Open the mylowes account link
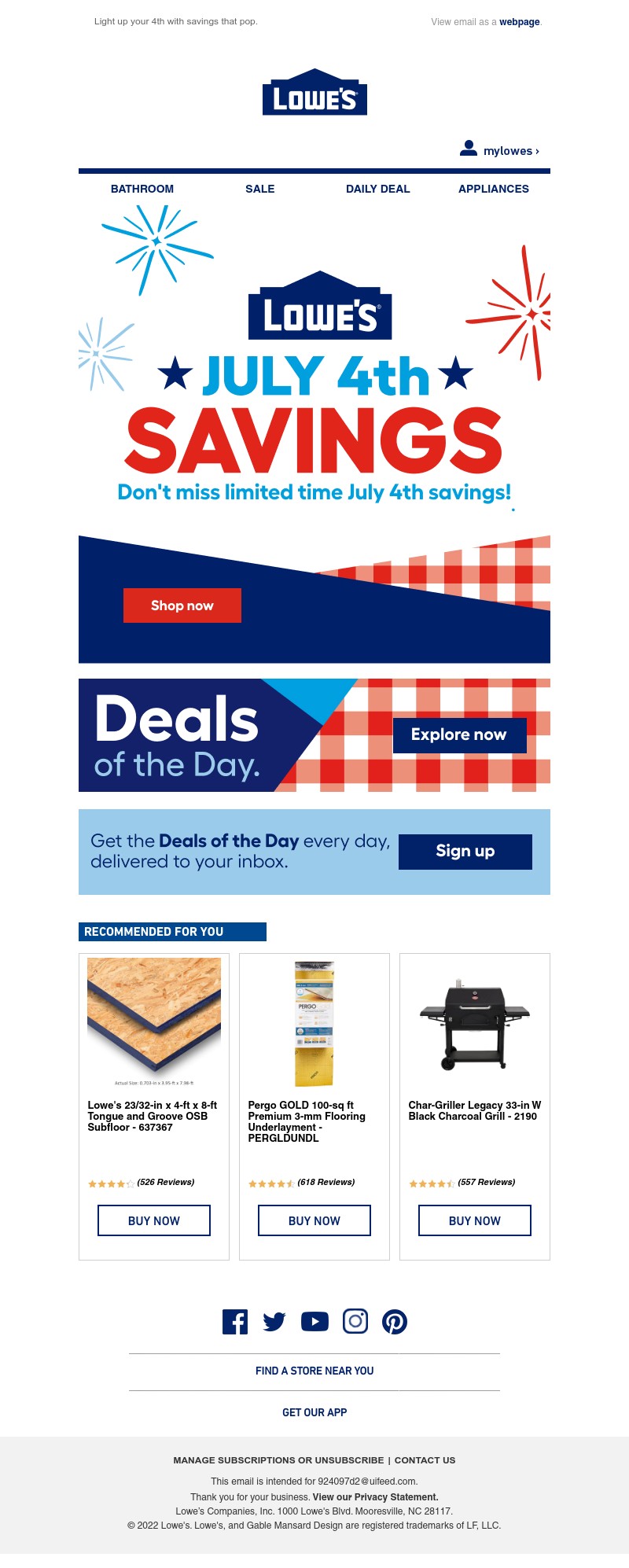629x1568 pixels. pos(500,149)
